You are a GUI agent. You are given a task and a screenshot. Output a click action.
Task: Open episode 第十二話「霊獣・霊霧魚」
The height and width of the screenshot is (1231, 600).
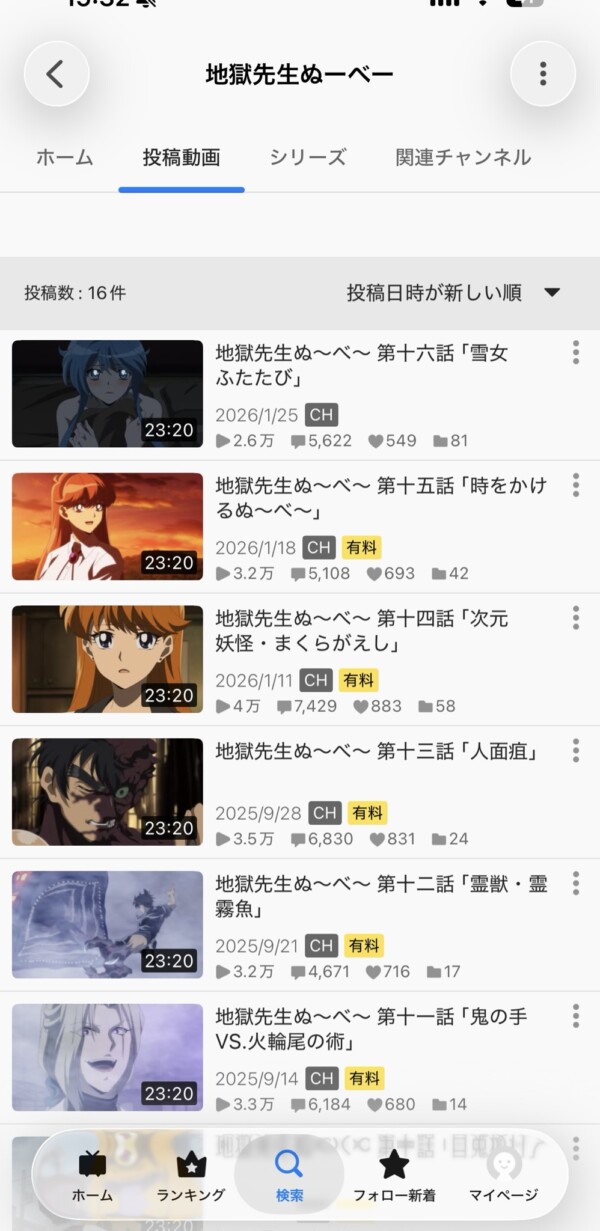click(300, 925)
